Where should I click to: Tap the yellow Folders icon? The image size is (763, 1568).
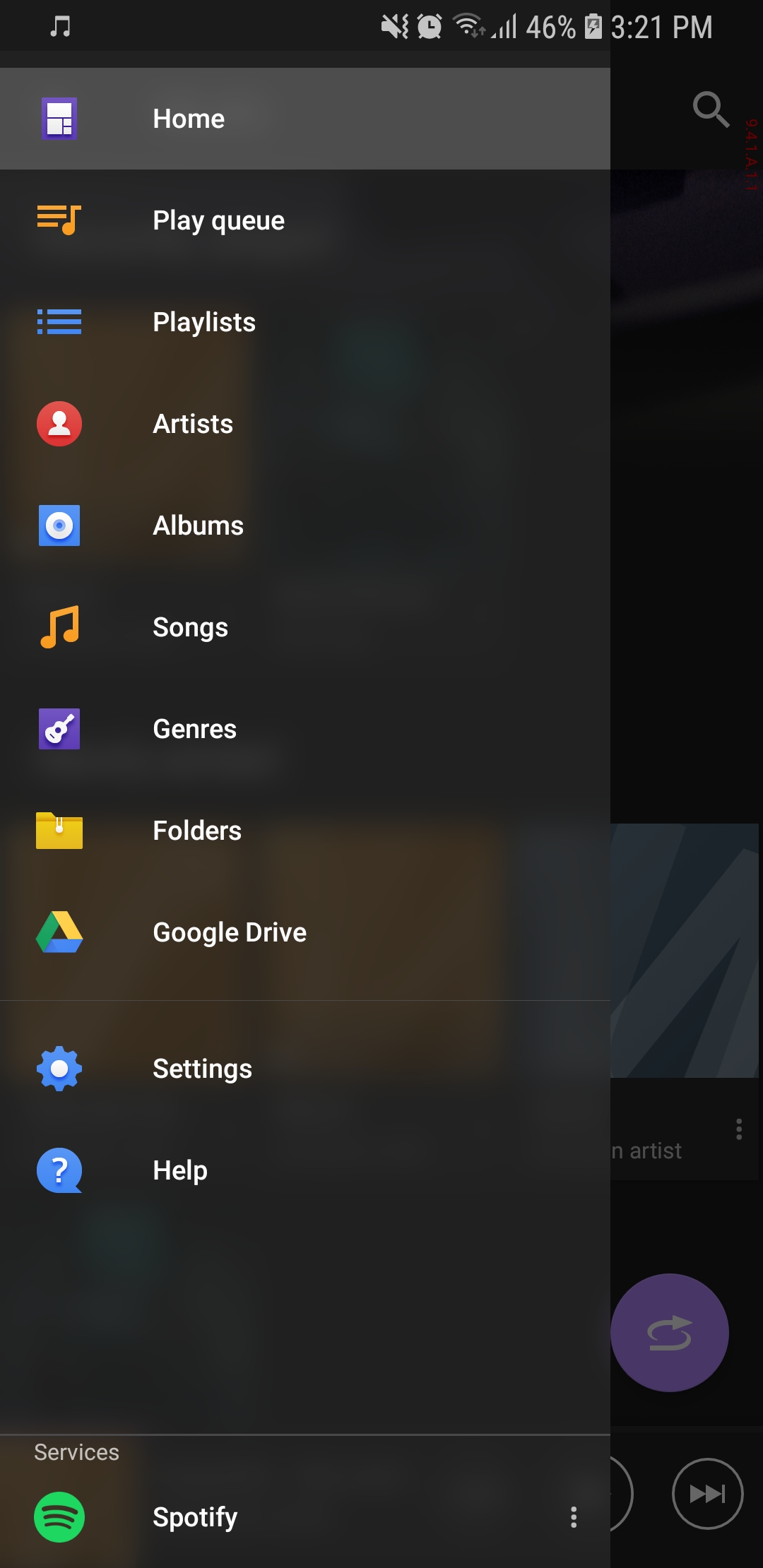tap(59, 831)
